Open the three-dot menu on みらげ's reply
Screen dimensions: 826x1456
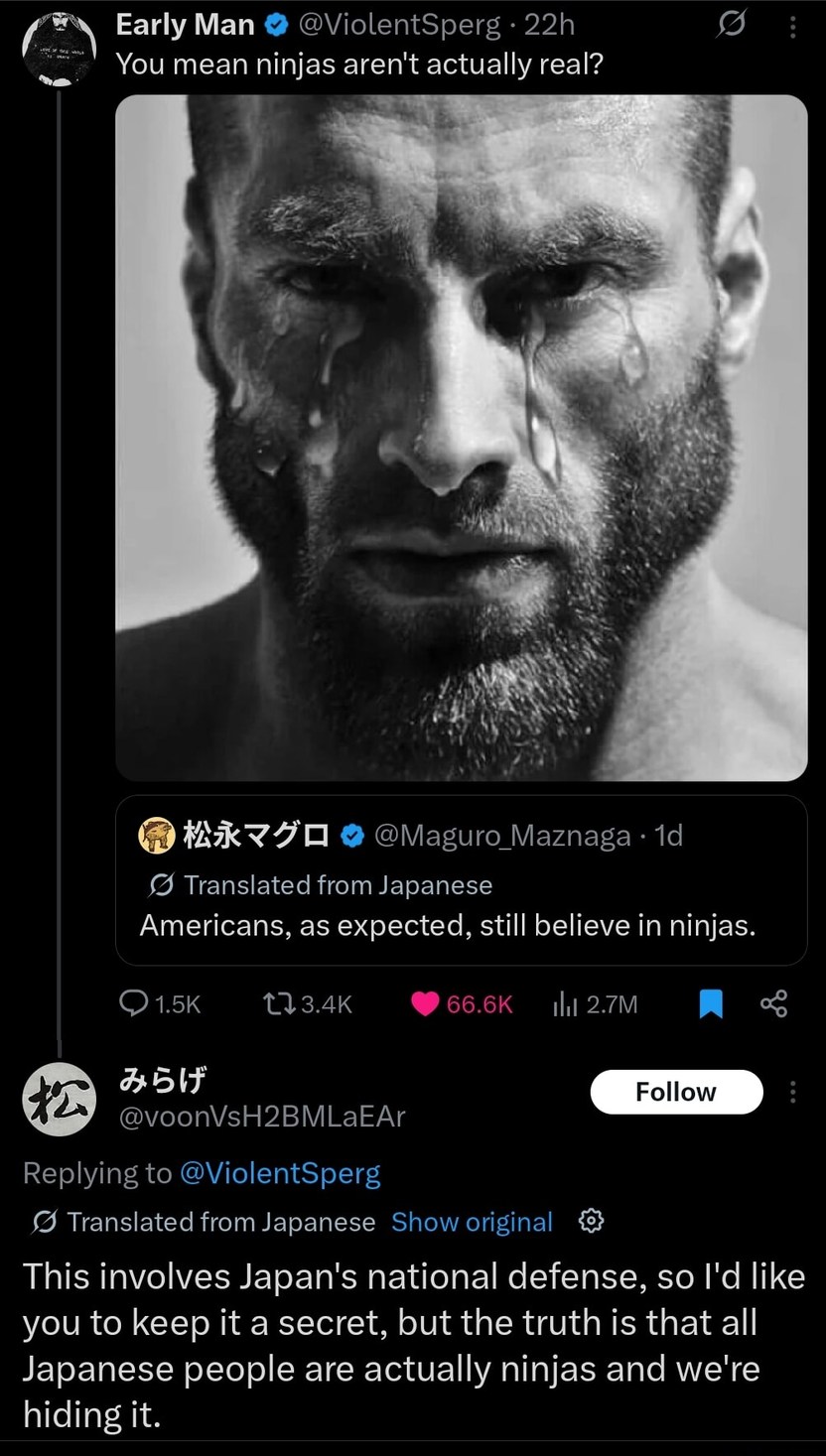pos(792,1091)
